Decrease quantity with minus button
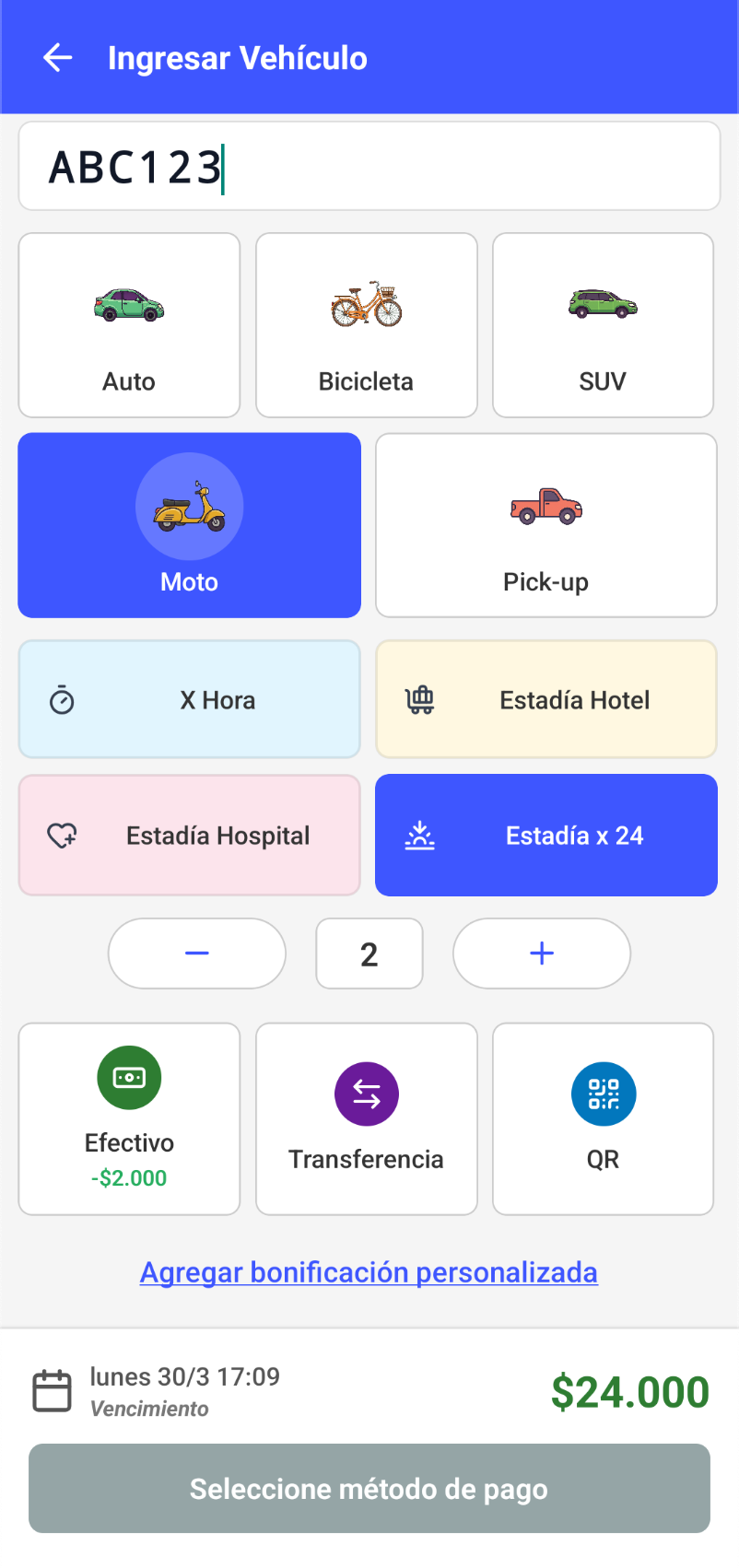This screenshot has width=739, height=1568. pos(197,954)
